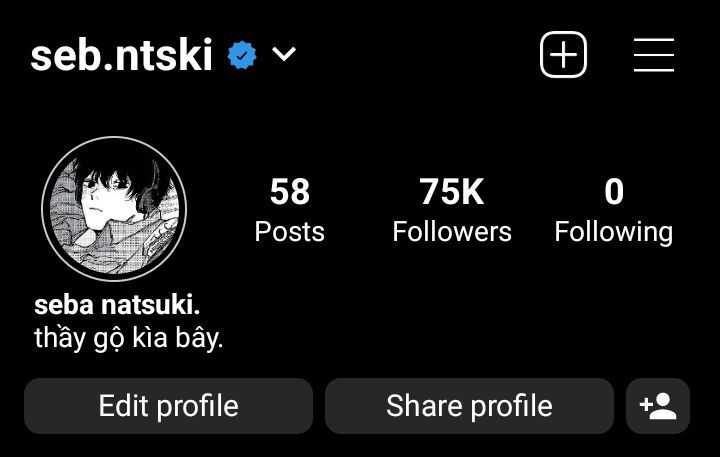The width and height of the screenshot is (720, 457).
Task: Open the hamburger menu
Action: coord(654,55)
